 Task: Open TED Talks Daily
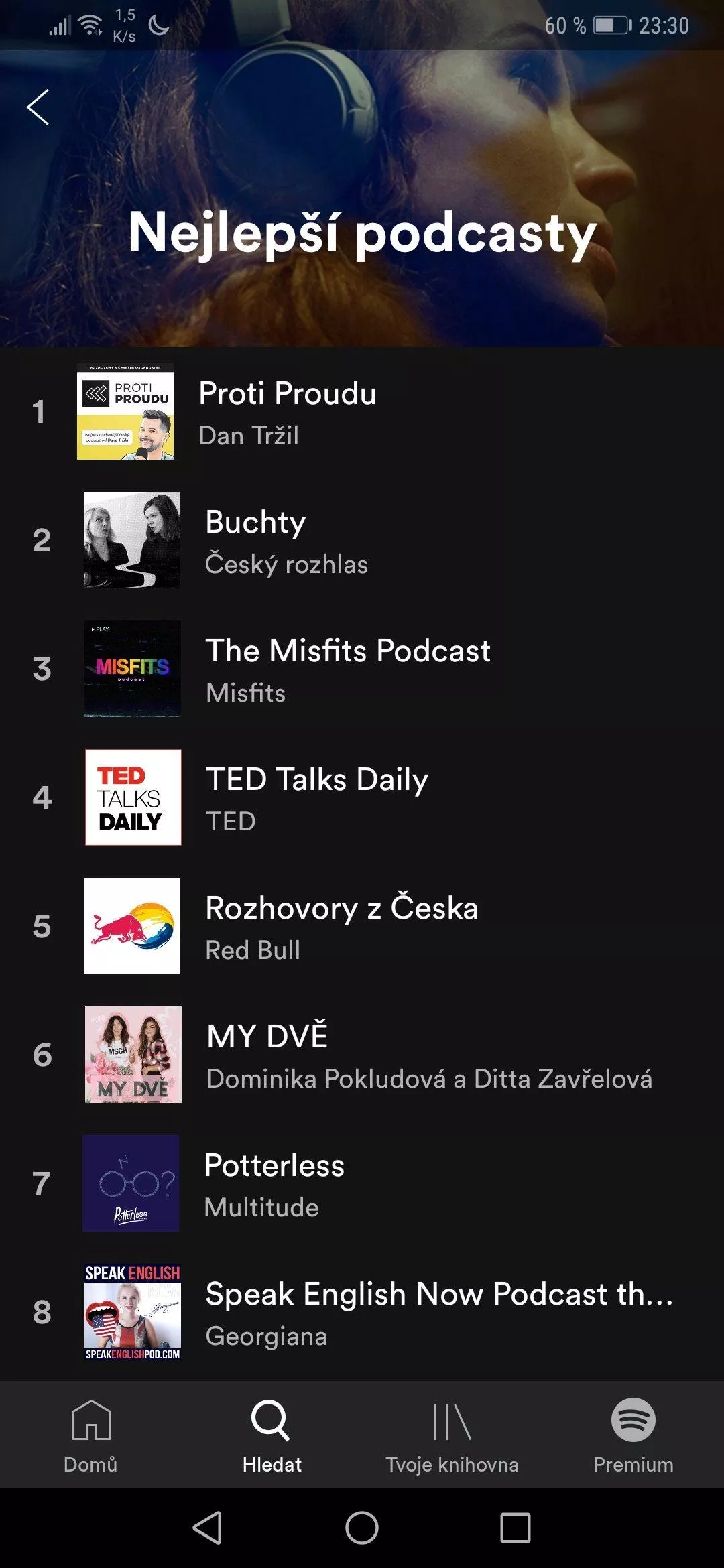[x=362, y=797]
